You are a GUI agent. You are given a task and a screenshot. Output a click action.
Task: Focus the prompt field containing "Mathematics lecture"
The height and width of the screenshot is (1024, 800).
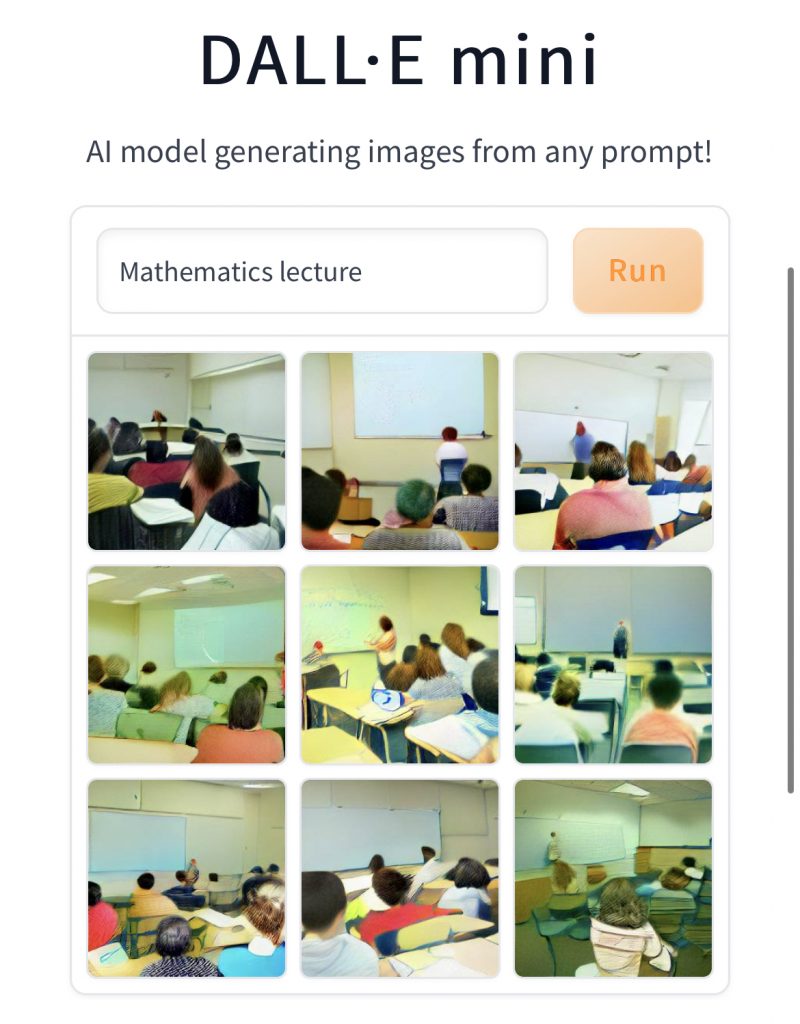(x=322, y=271)
